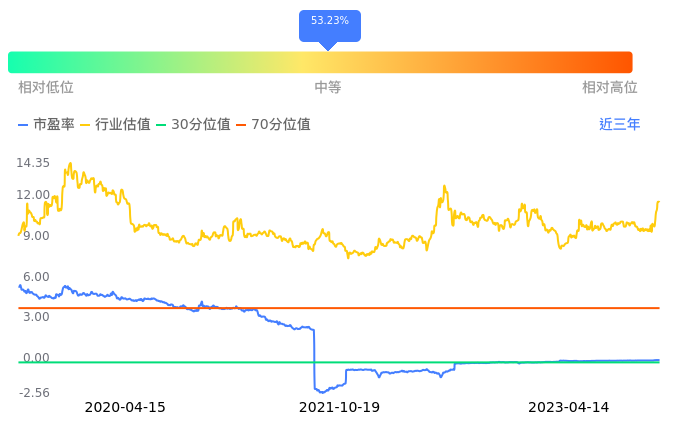Toggle the 行业估值 legend series
686x442 pixels.
(x=116, y=124)
